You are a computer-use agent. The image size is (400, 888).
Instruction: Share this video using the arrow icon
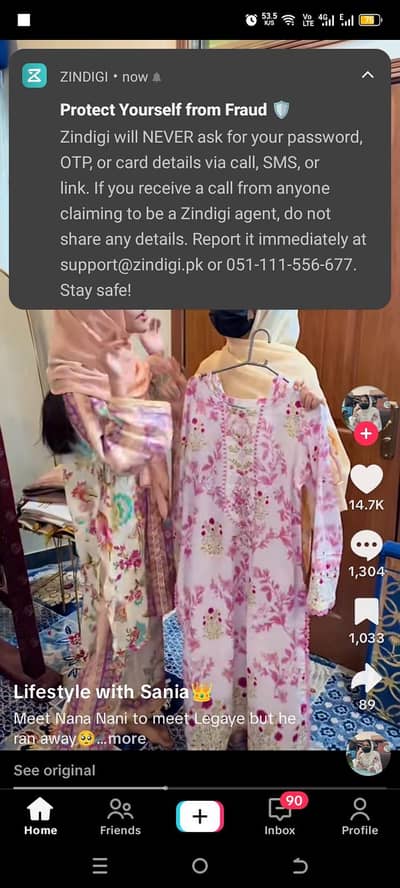pyautogui.click(x=366, y=677)
